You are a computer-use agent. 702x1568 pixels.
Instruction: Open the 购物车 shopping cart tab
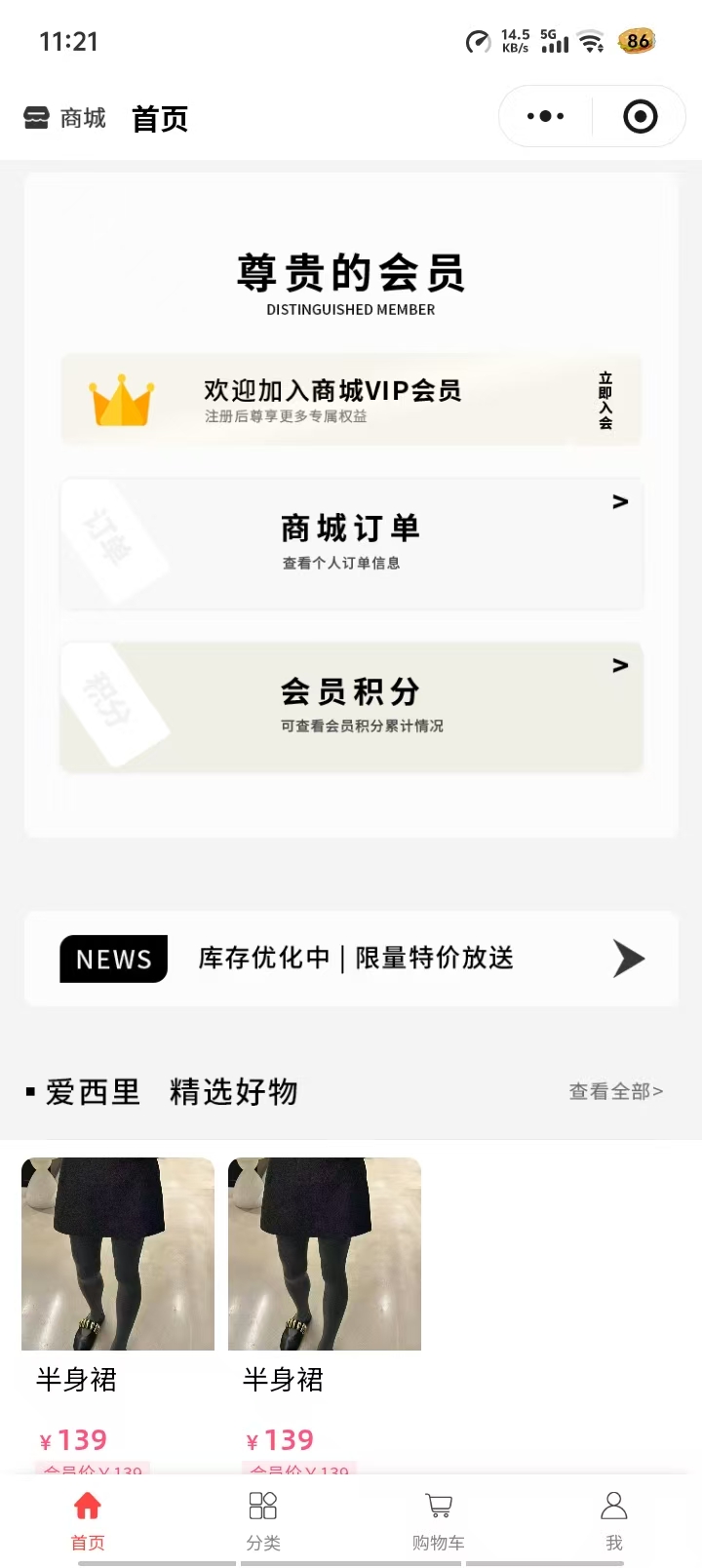point(439,1520)
